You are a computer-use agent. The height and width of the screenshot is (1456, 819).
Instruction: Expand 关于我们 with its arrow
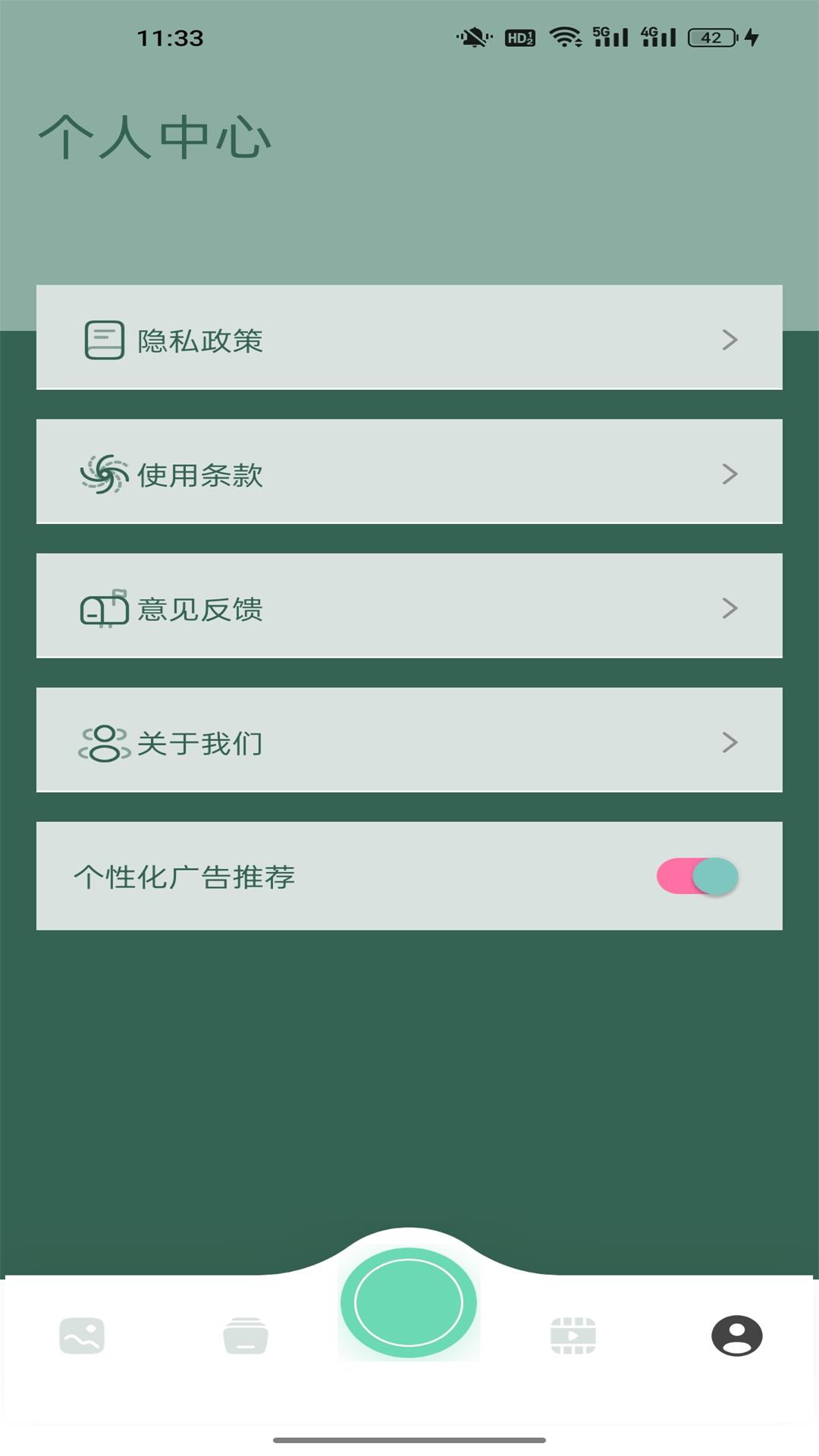click(x=730, y=743)
